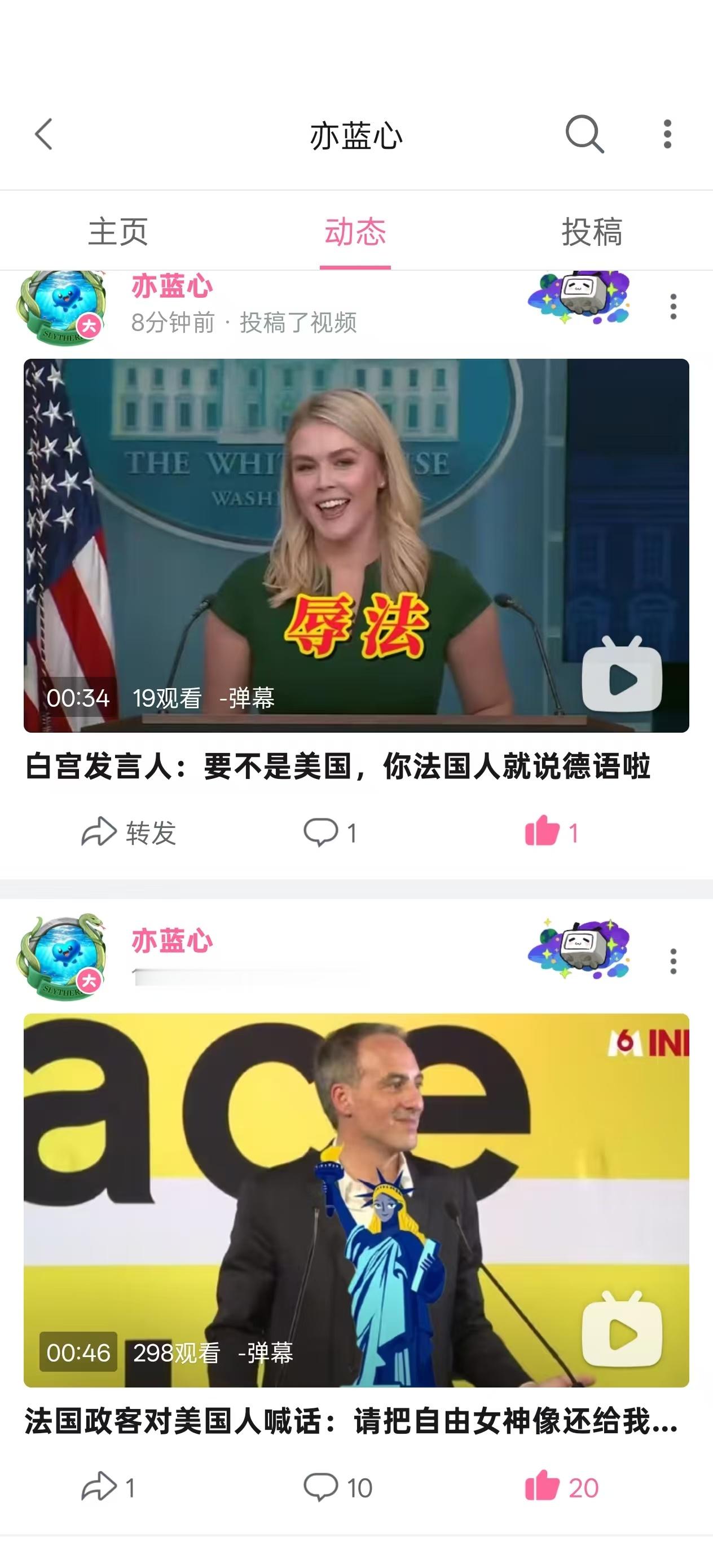Open the three-dot options on the second post
713x1568 pixels.
click(x=672, y=962)
